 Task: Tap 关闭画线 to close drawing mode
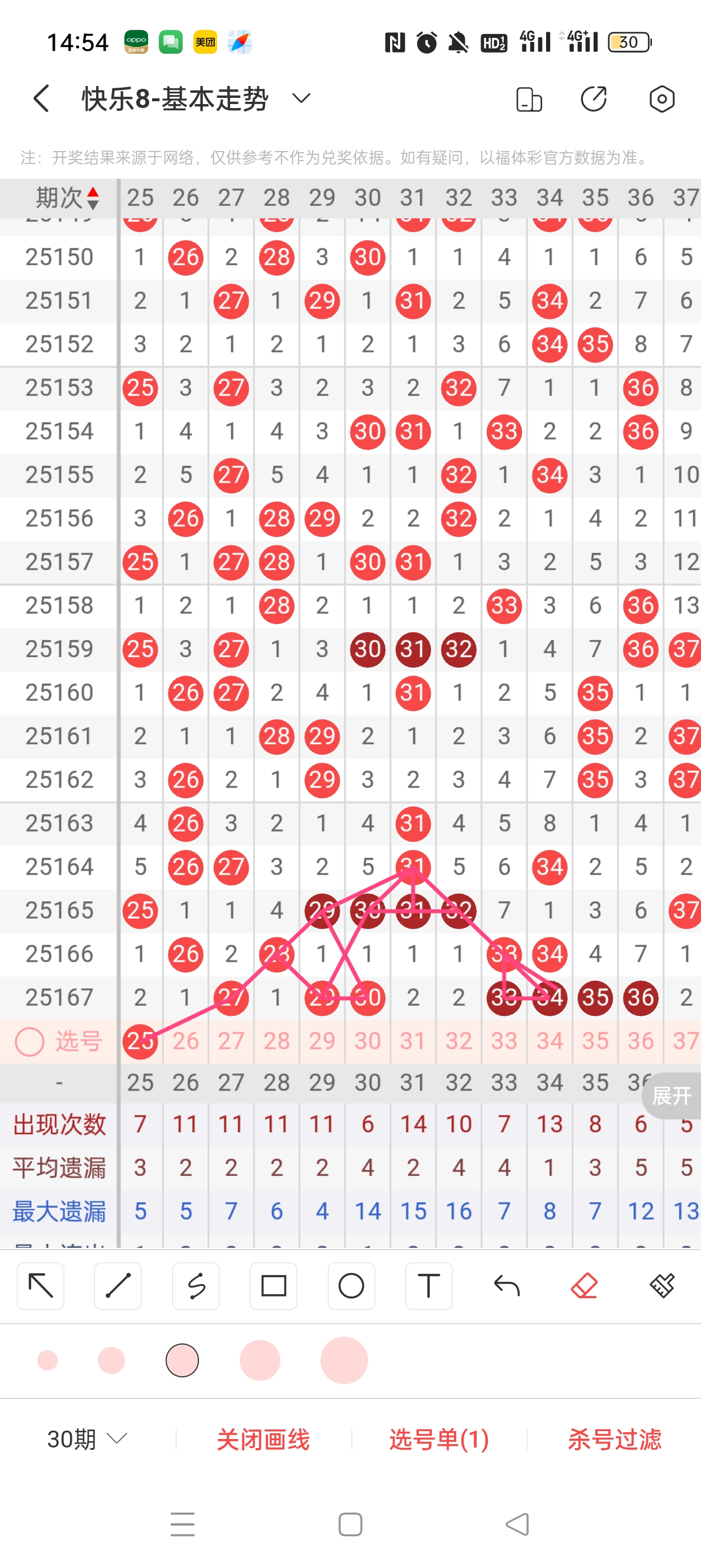pos(263,1439)
